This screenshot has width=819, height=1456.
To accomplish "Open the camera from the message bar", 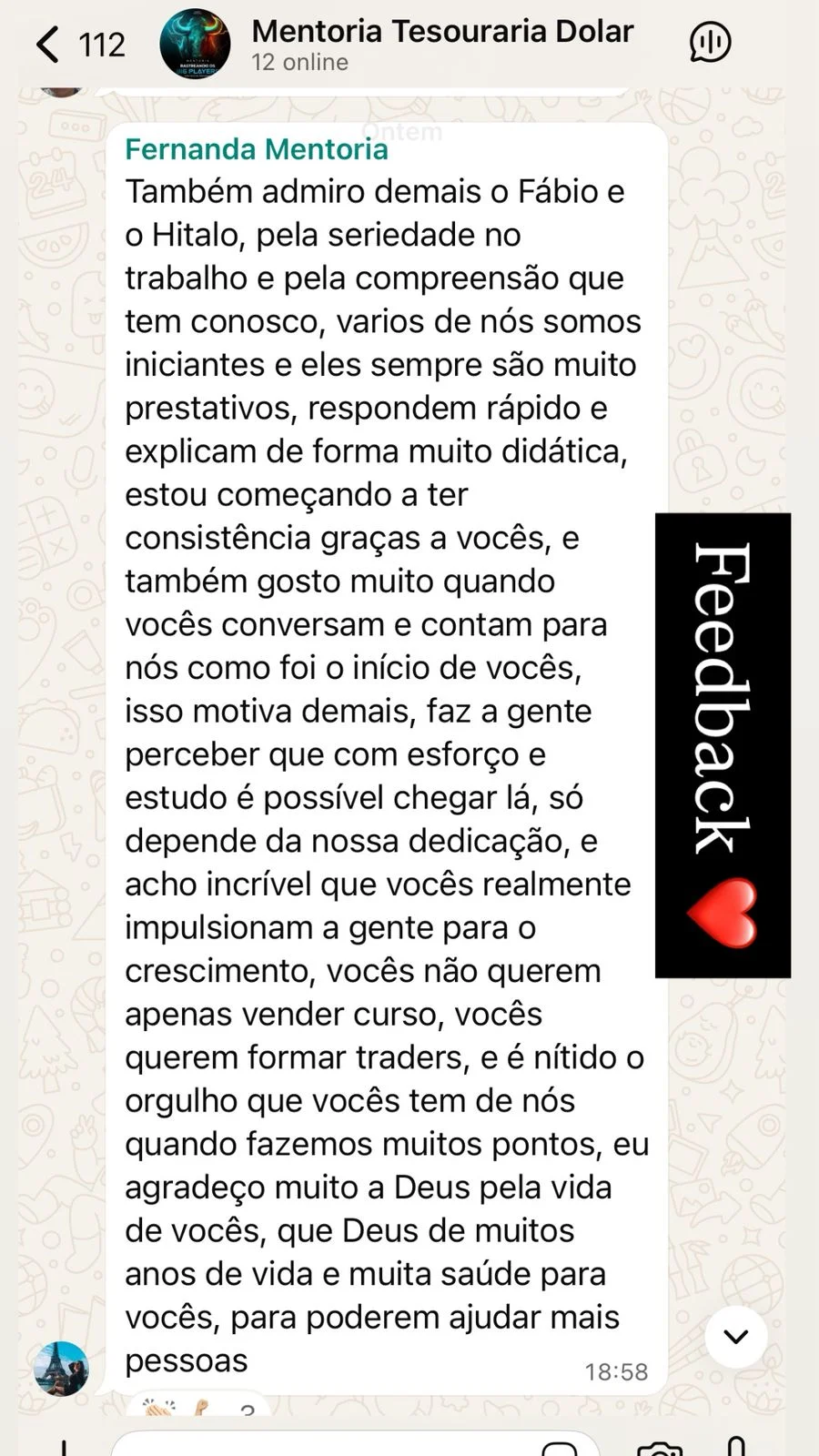I will click(659, 1447).
